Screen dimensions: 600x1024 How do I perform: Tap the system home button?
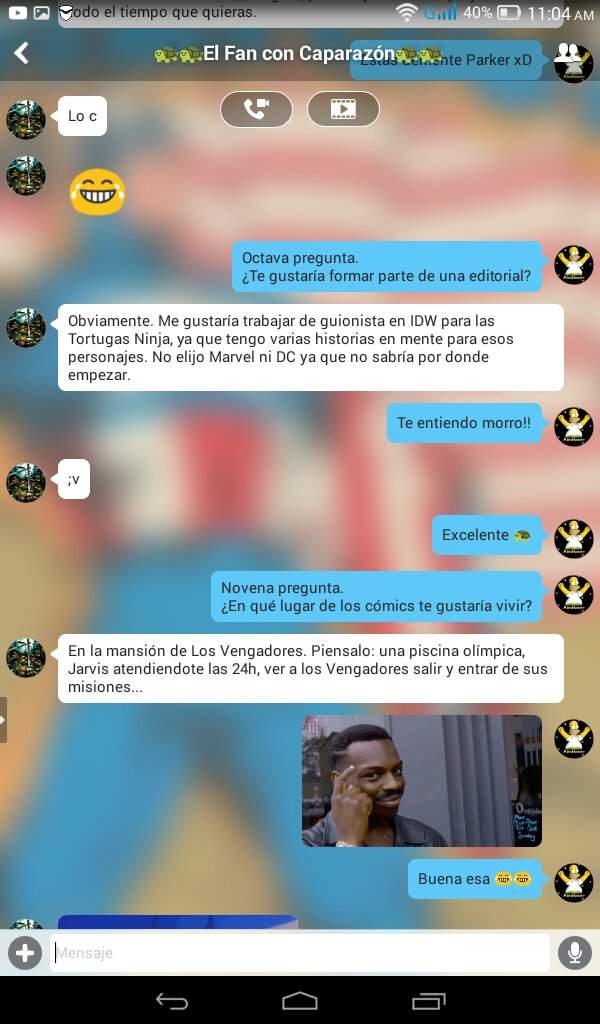[x=300, y=1000]
